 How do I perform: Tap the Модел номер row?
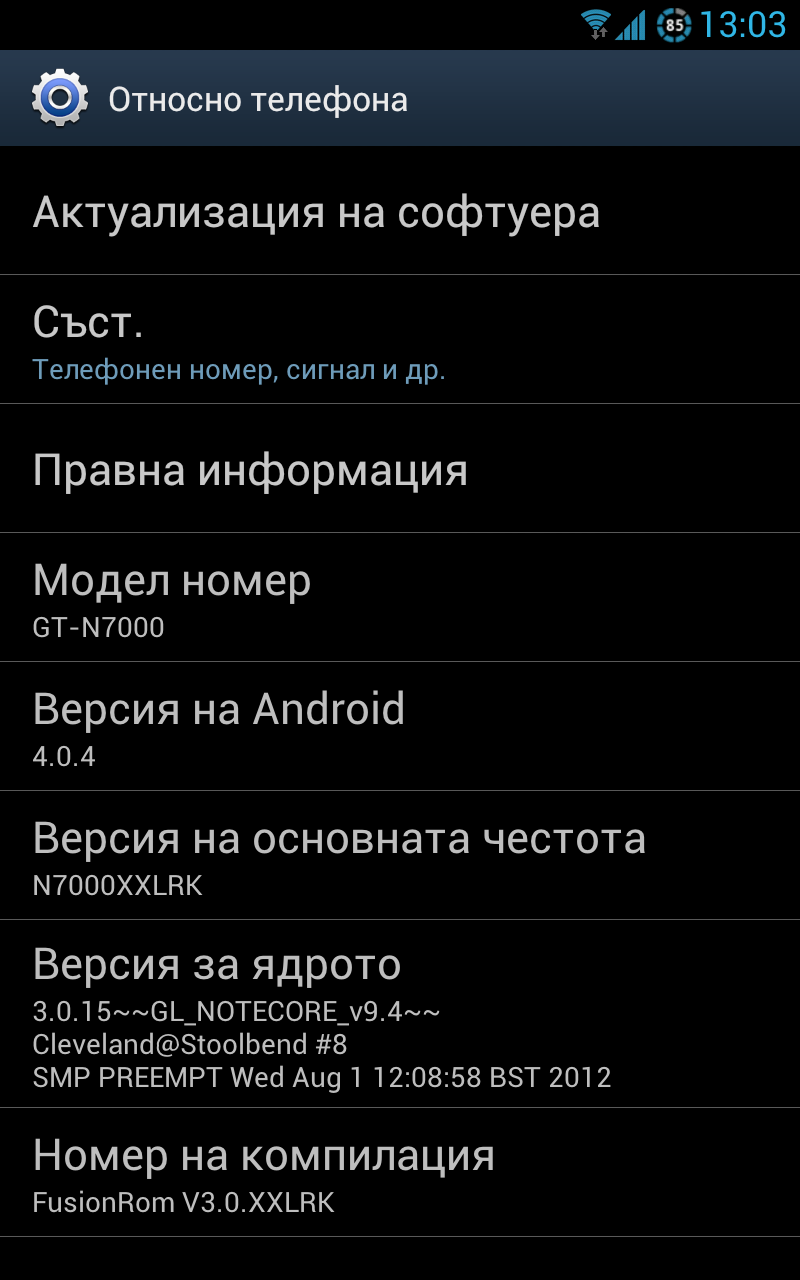[x=400, y=597]
